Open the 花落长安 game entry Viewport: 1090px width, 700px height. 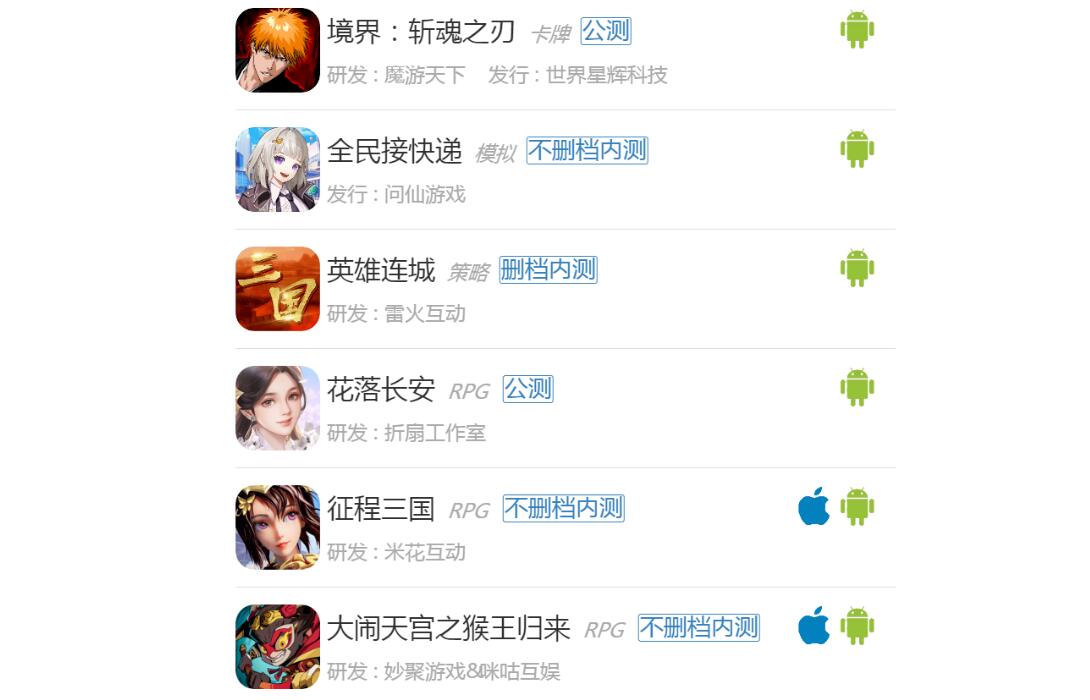(381, 389)
